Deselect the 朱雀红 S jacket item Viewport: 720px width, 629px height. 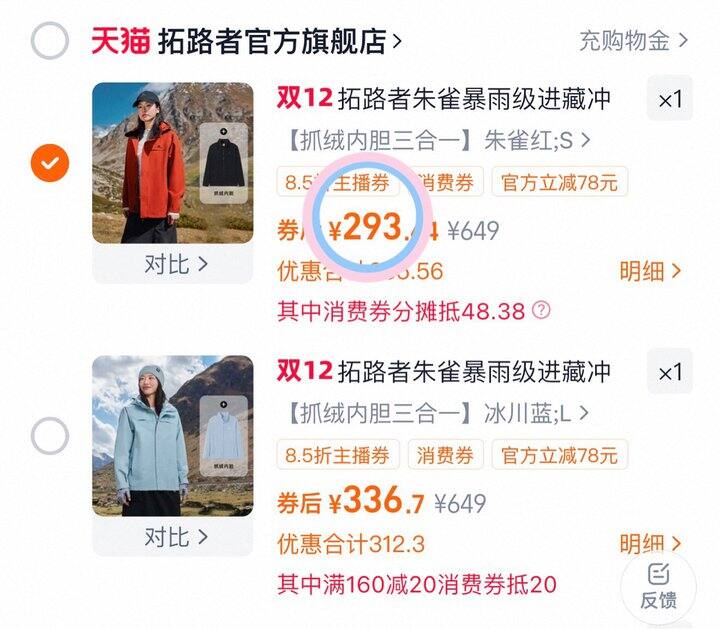[50, 163]
